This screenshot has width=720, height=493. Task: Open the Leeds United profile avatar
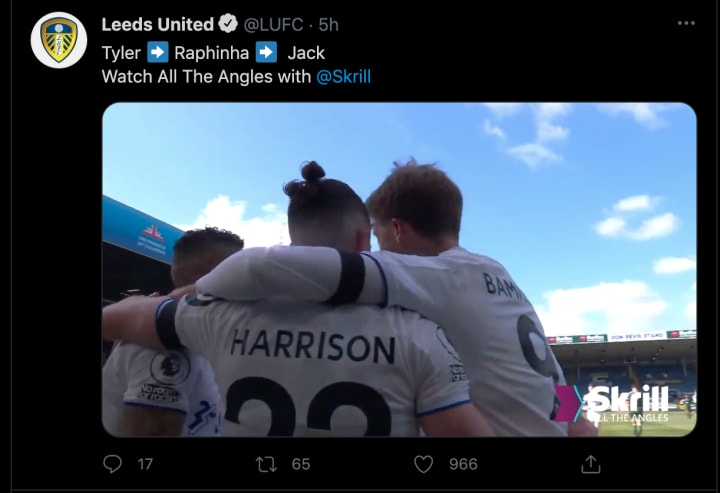point(59,40)
